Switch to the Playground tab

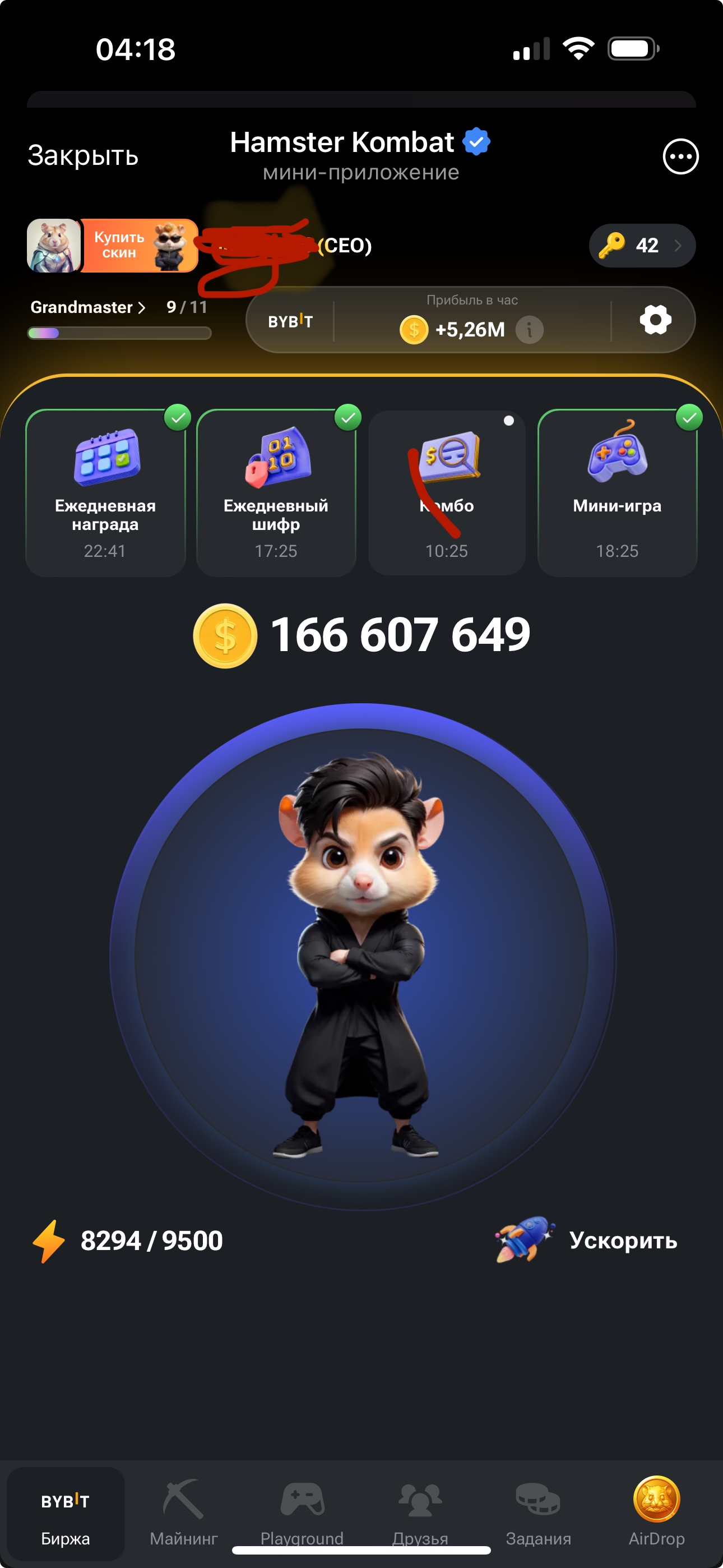click(302, 1512)
